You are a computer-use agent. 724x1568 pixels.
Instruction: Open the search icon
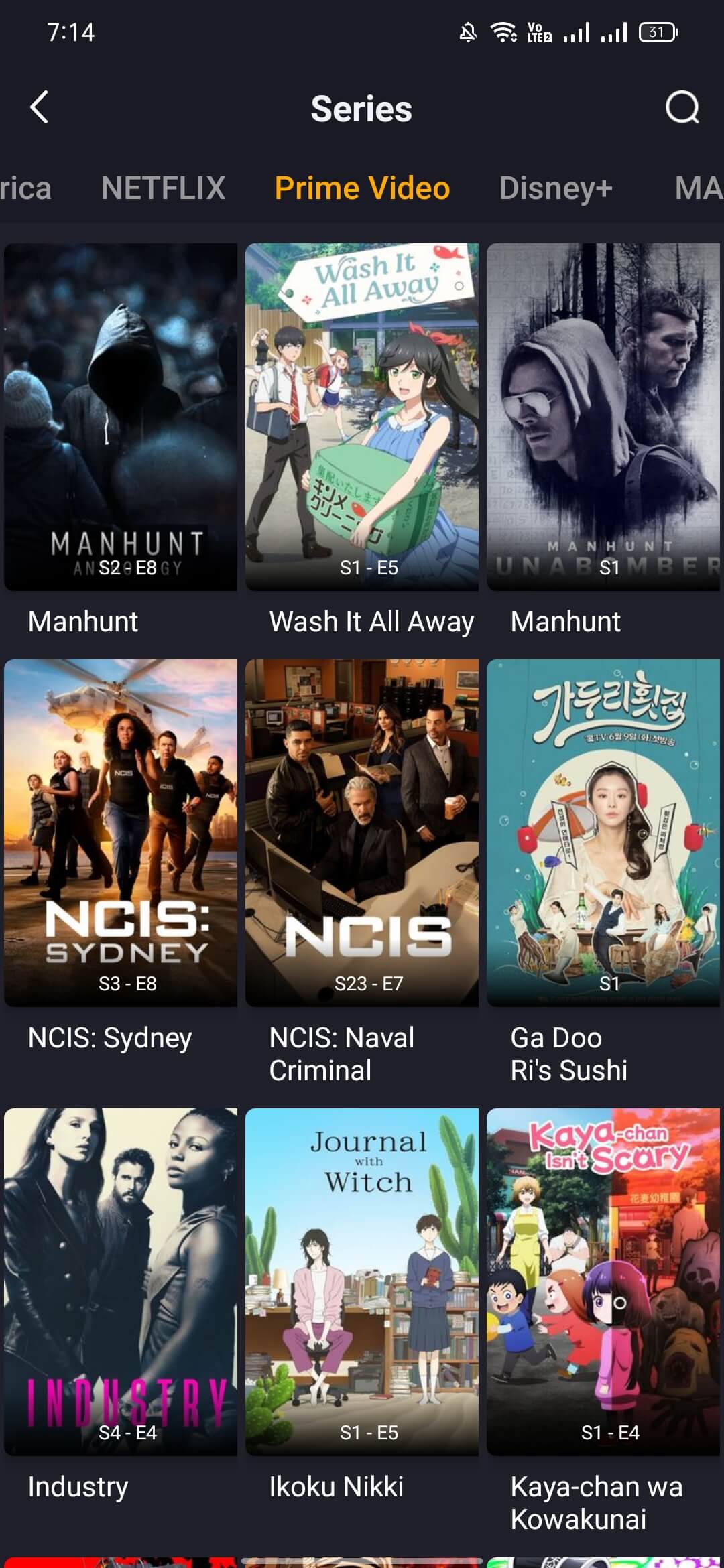tap(682, 107)
